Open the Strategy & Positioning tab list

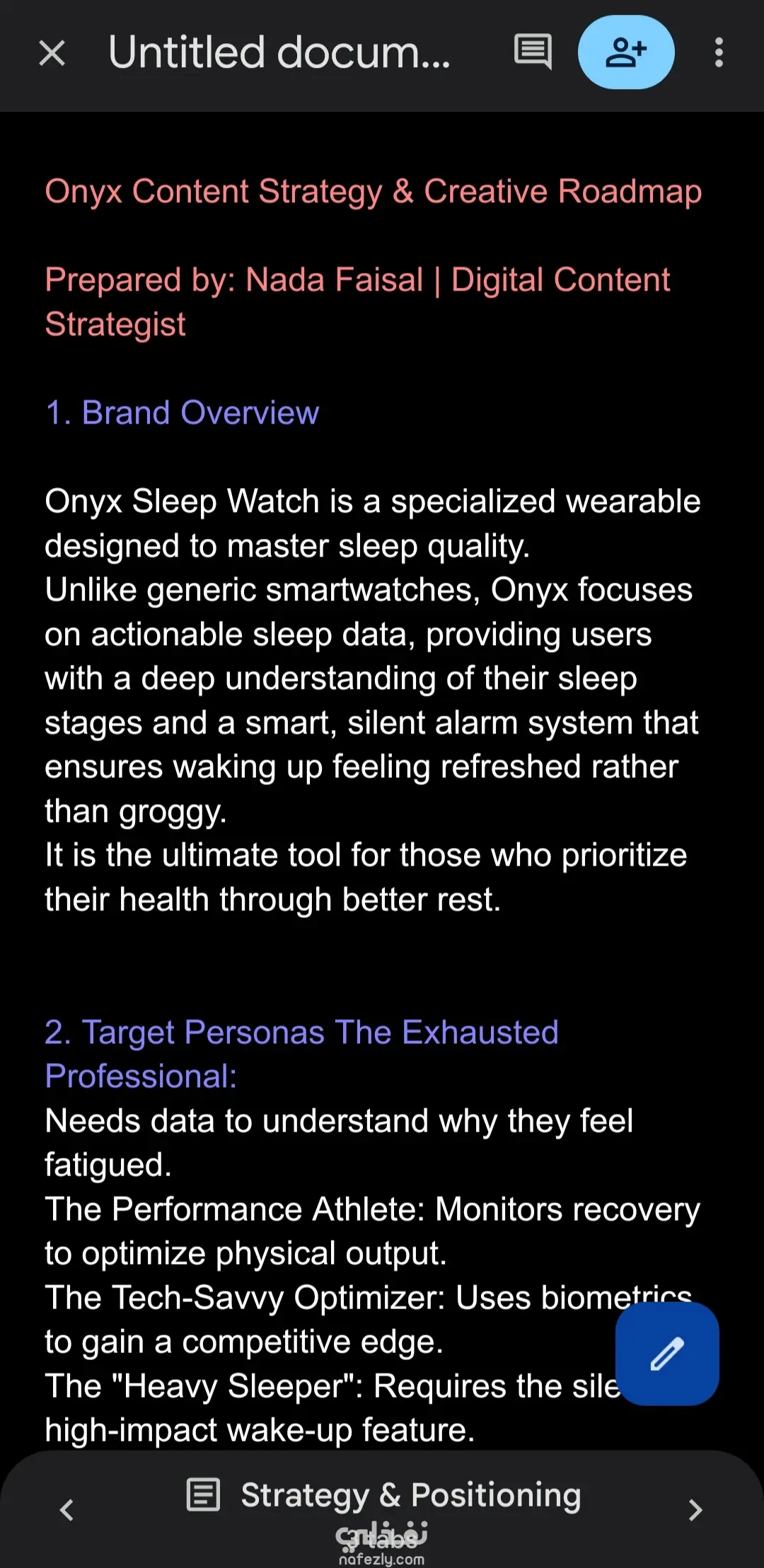tap(383, 1495)
